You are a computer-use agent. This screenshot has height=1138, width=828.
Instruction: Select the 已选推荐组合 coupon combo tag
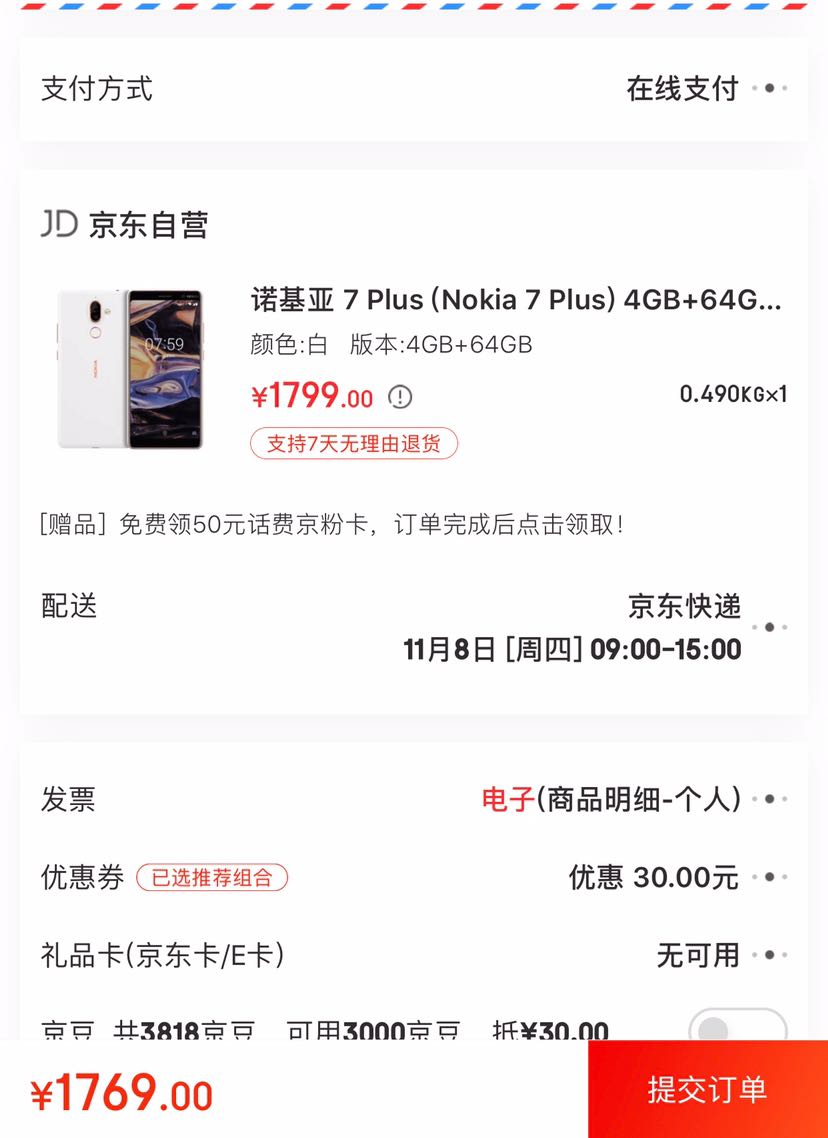click(x=212, y=878)
